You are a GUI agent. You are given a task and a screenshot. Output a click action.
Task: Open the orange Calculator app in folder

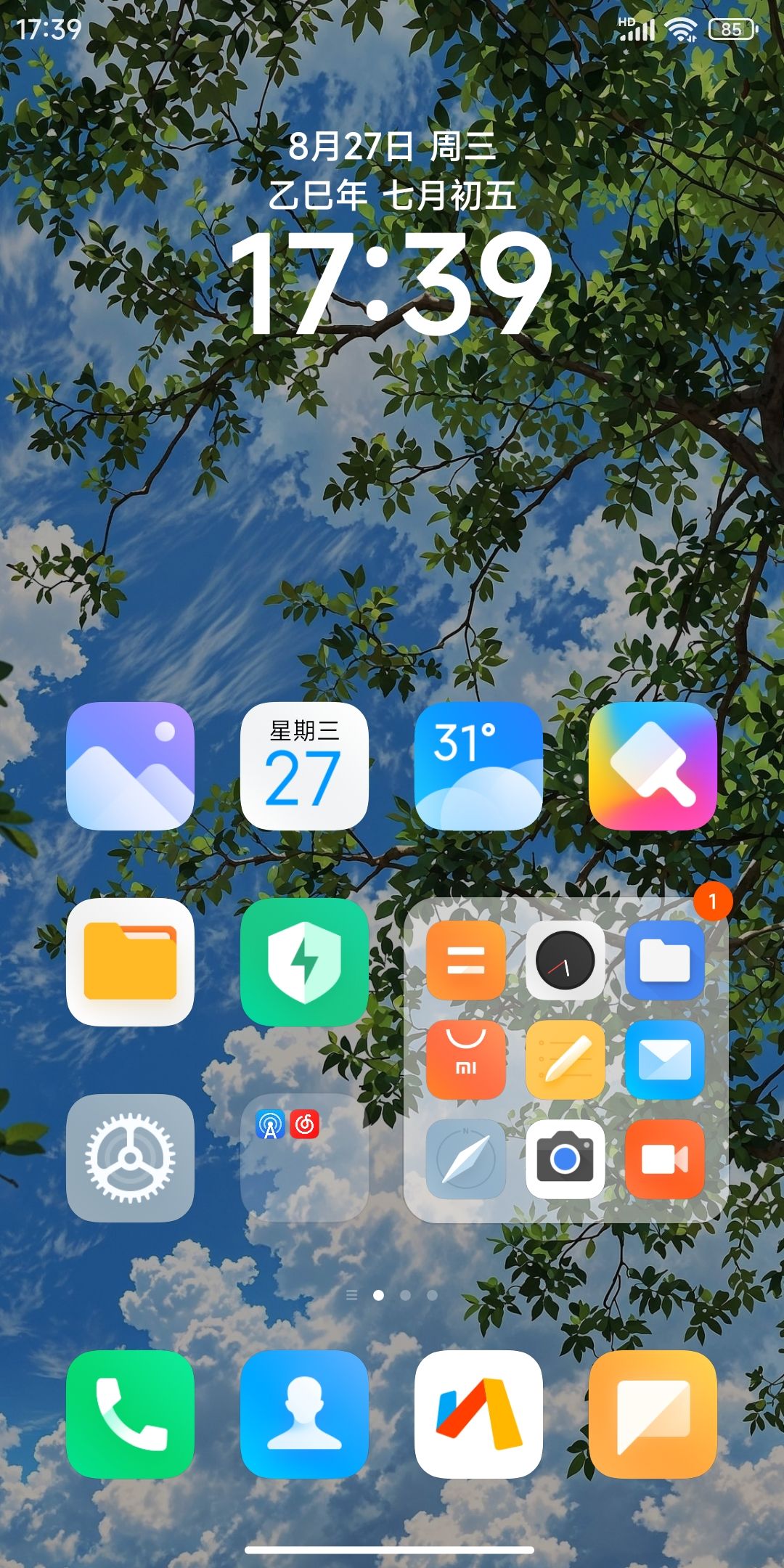[x=465, y=960]
